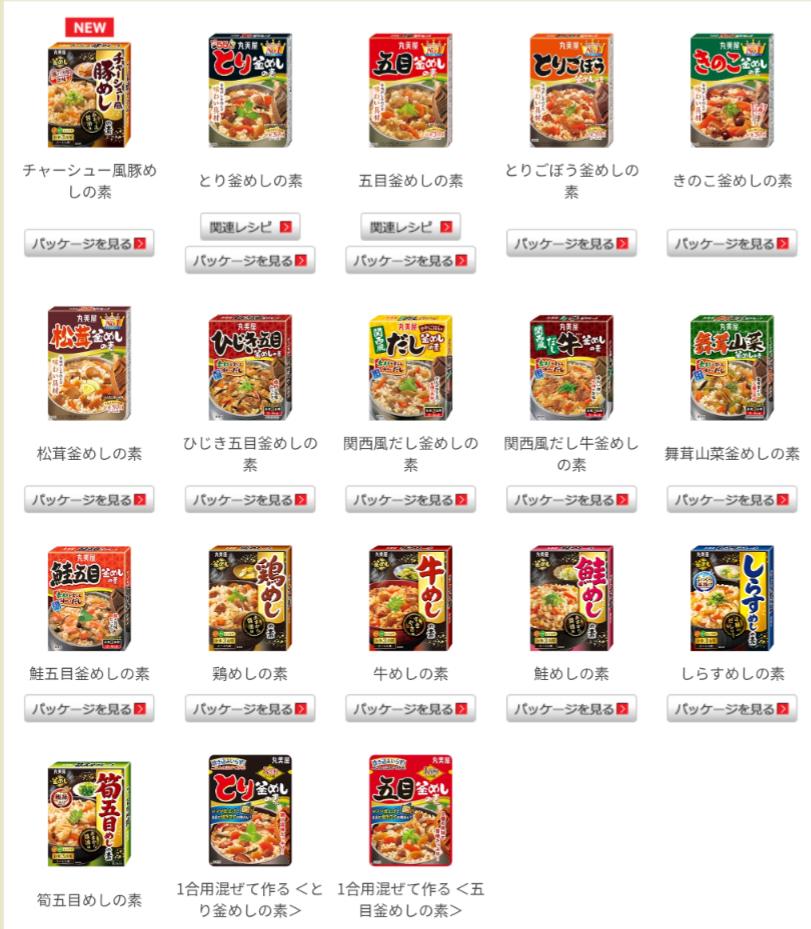View package for きのこ釜めしの素

(x=732, y=243)
